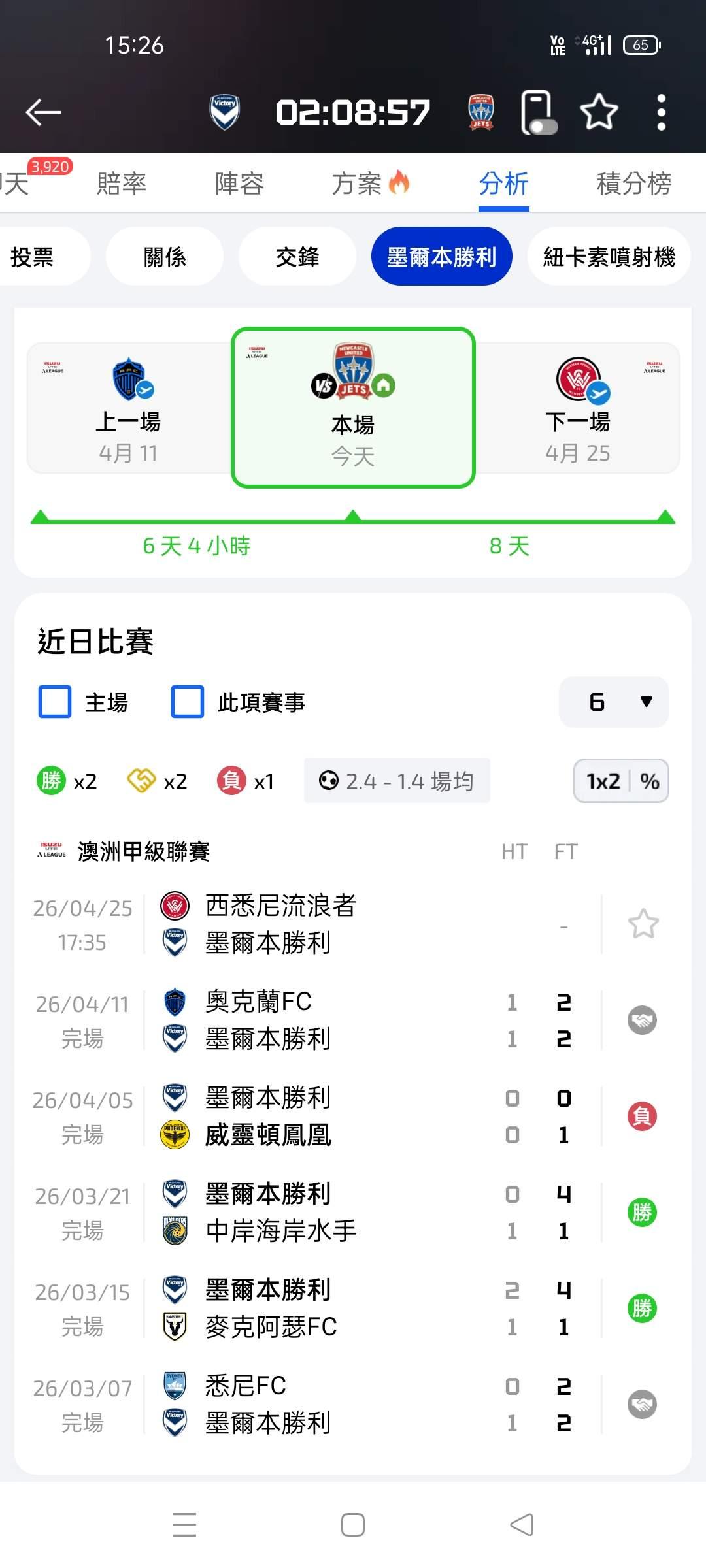Open the three-dot overflow menu

661,112
